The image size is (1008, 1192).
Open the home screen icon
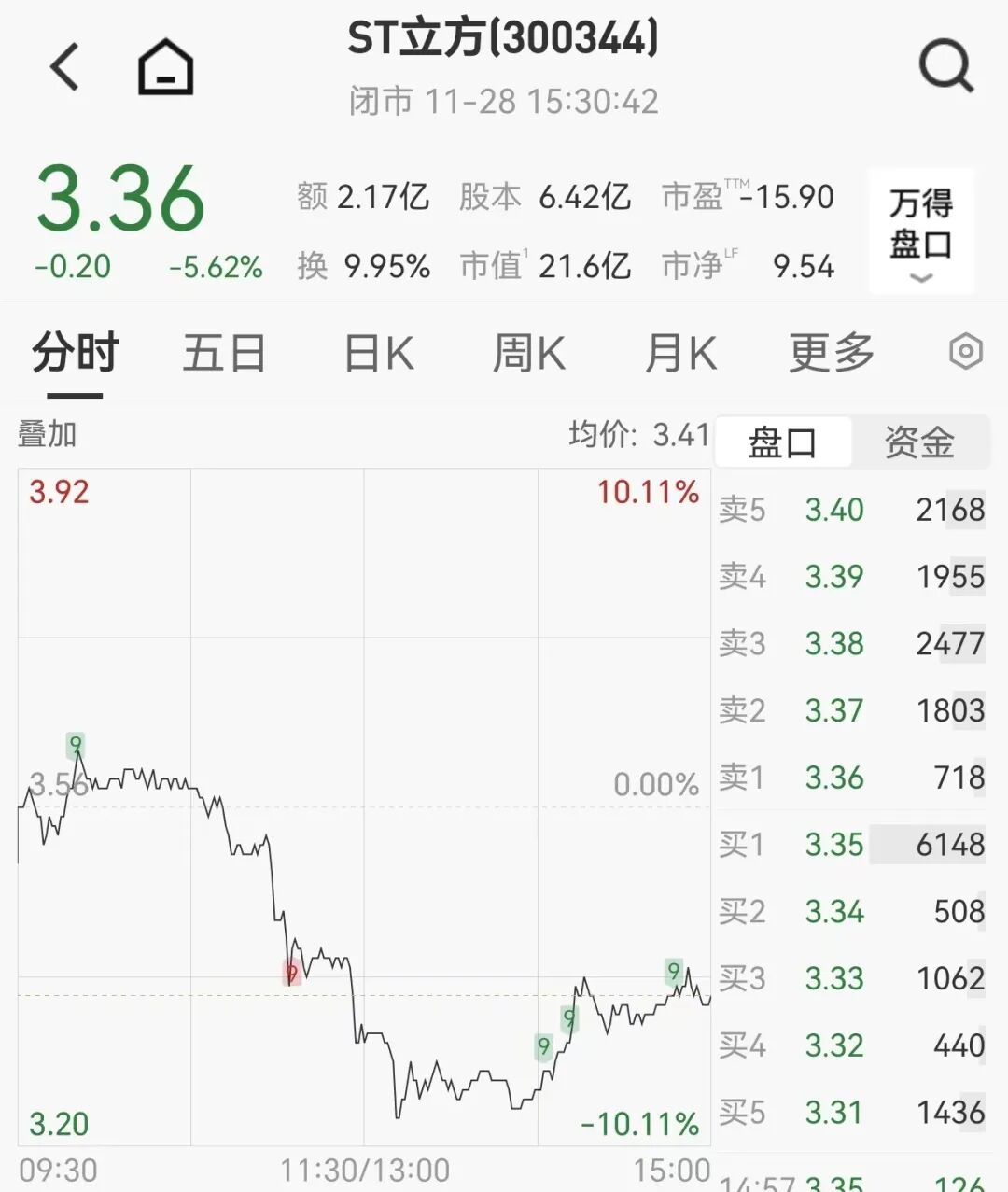coord(164,67)
